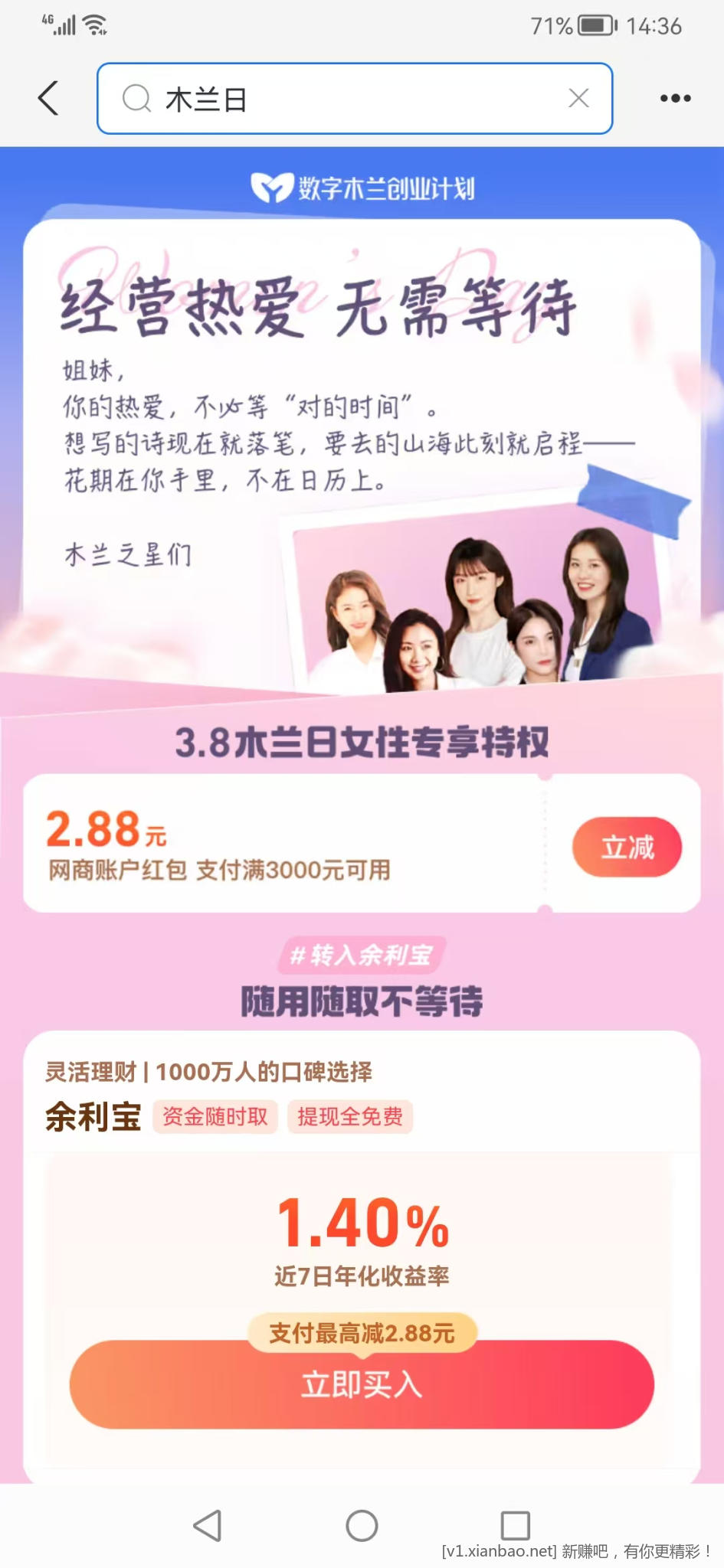Clear the search text with the X
Screen dimensions: 724x1568
point(578,98)
